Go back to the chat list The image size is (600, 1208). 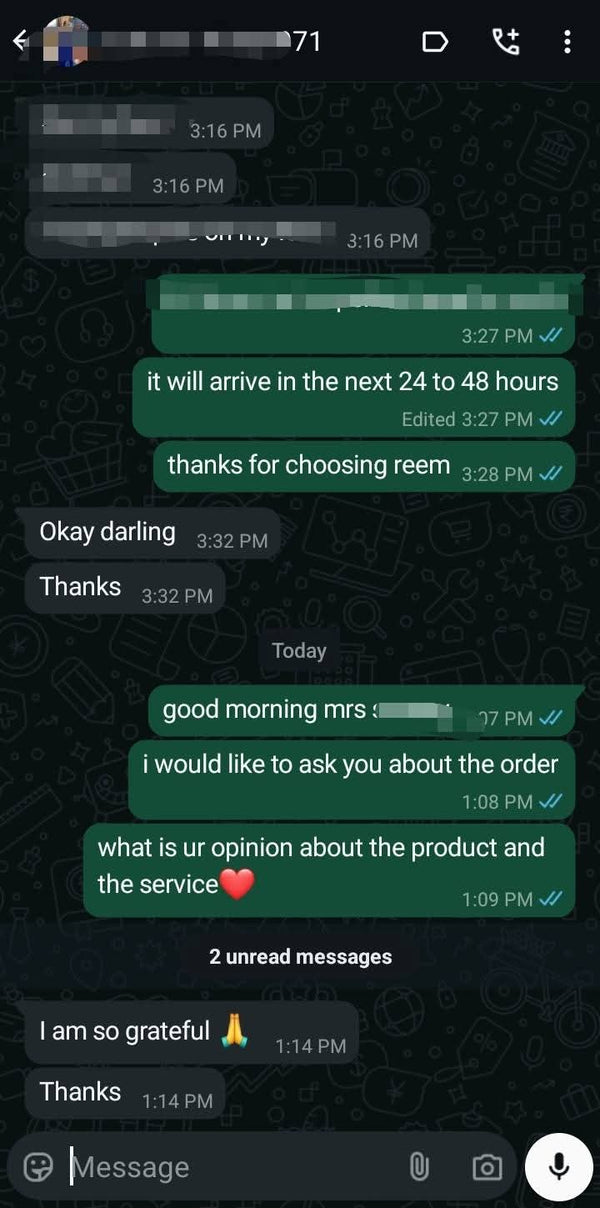click(x=18, y=41)
